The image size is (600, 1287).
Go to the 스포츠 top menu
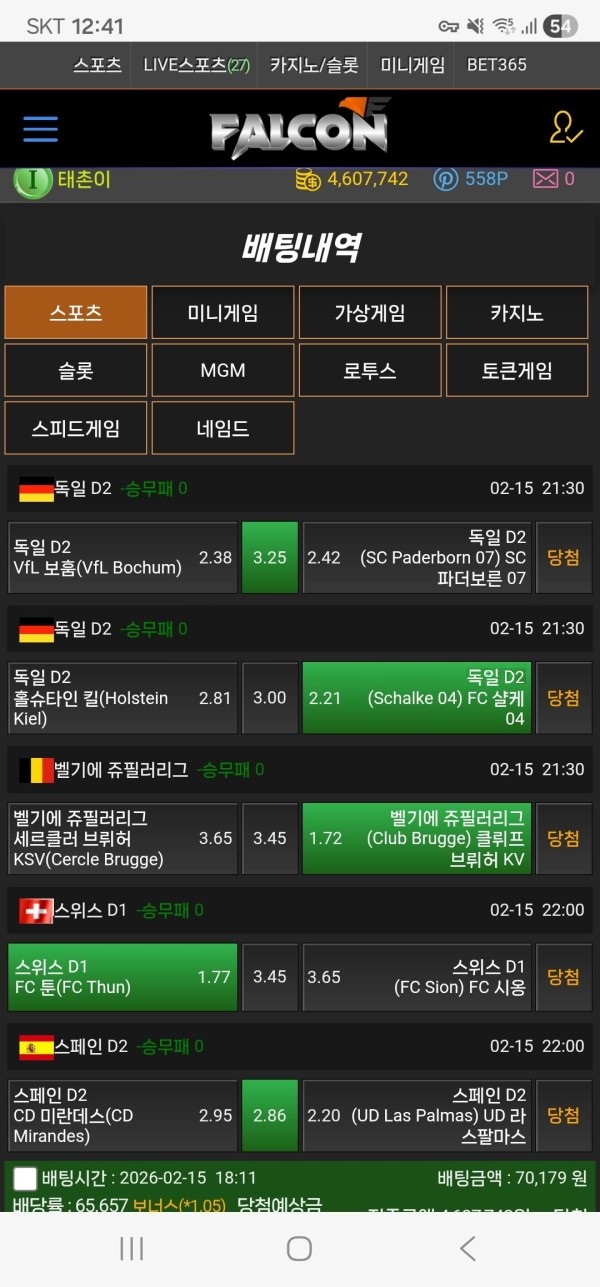tap(97, 65)
